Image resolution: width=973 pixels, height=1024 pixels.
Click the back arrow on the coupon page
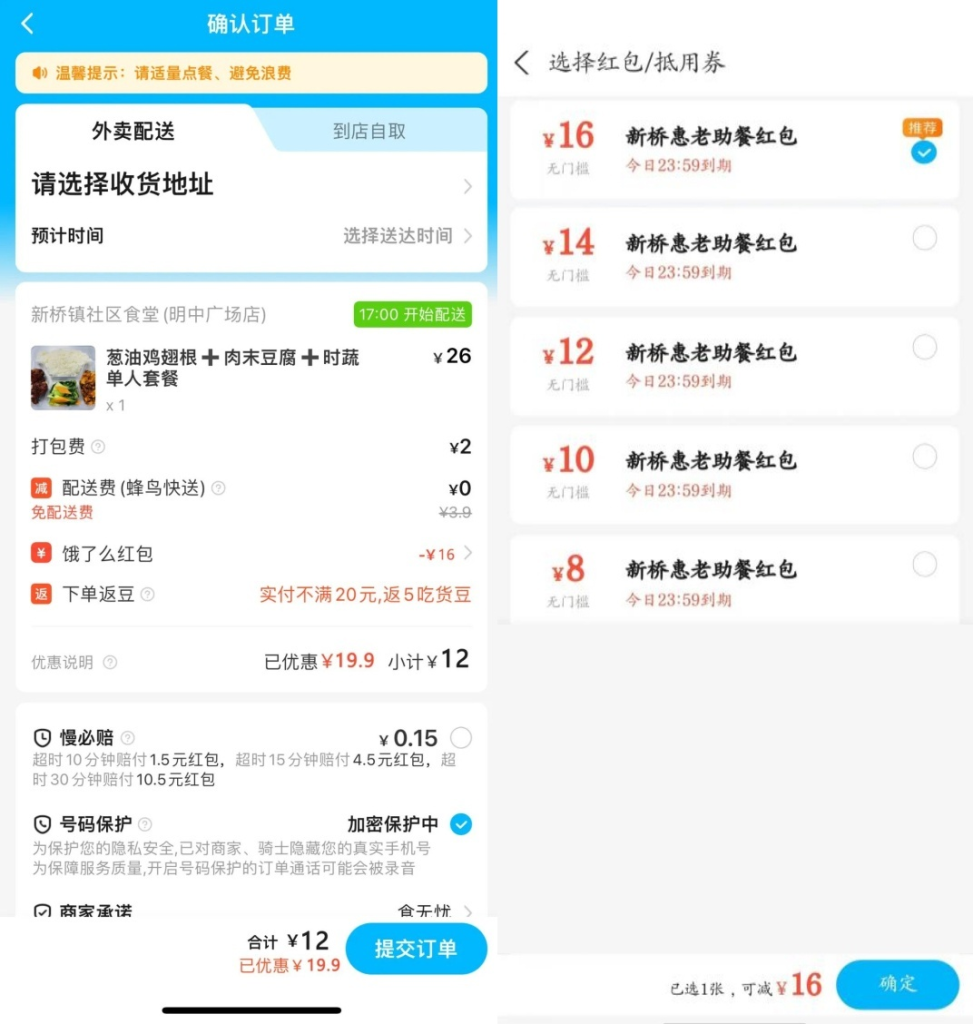tap(520, 61)
